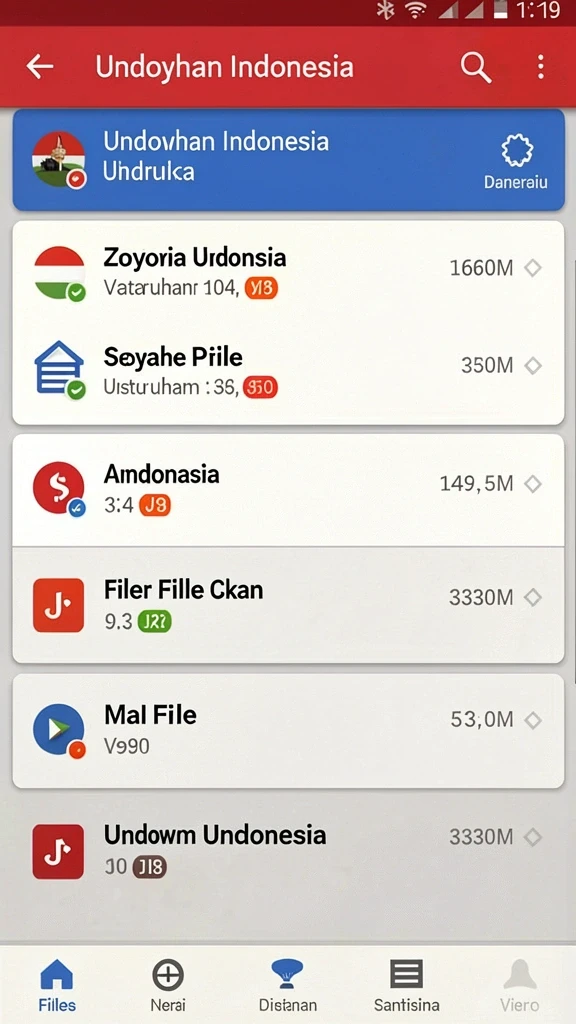Open the Santisina tab
Viewport: 576px width, 1024px height.
[x=406, y=985]
